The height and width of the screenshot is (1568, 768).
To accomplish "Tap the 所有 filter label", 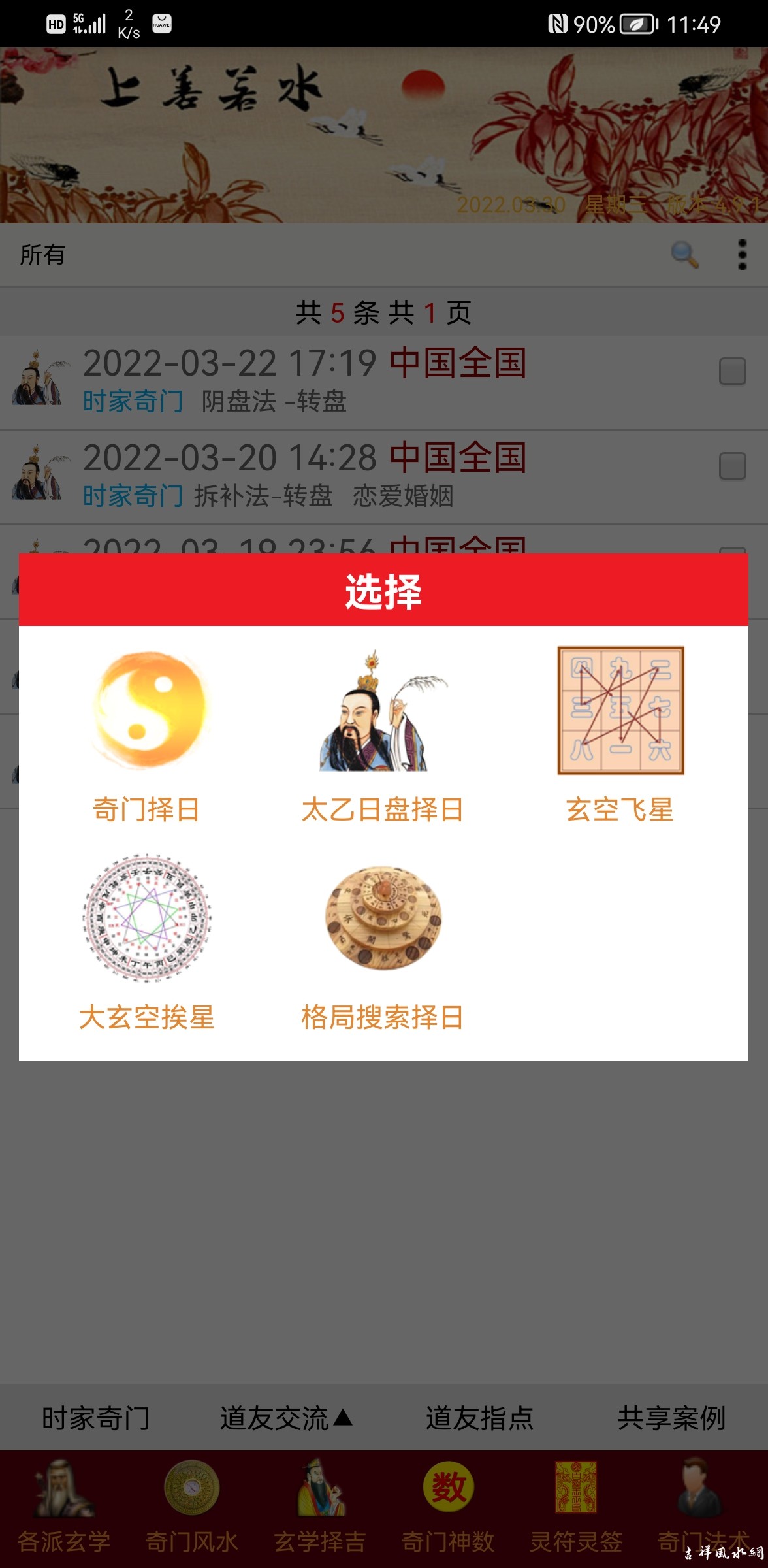I will [x=42, y=254].
